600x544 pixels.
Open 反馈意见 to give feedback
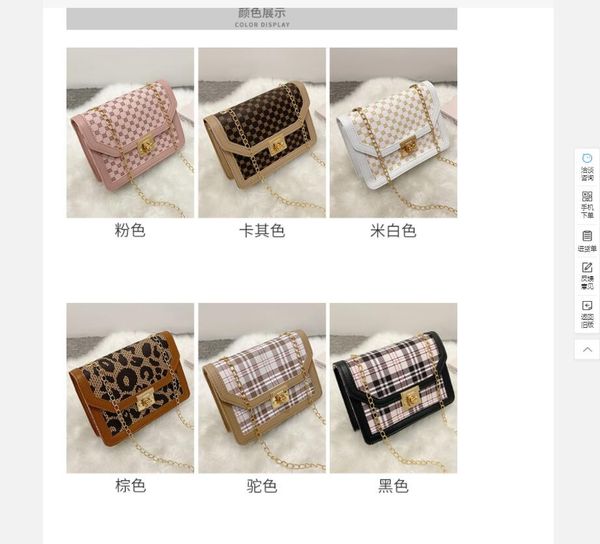587,275
